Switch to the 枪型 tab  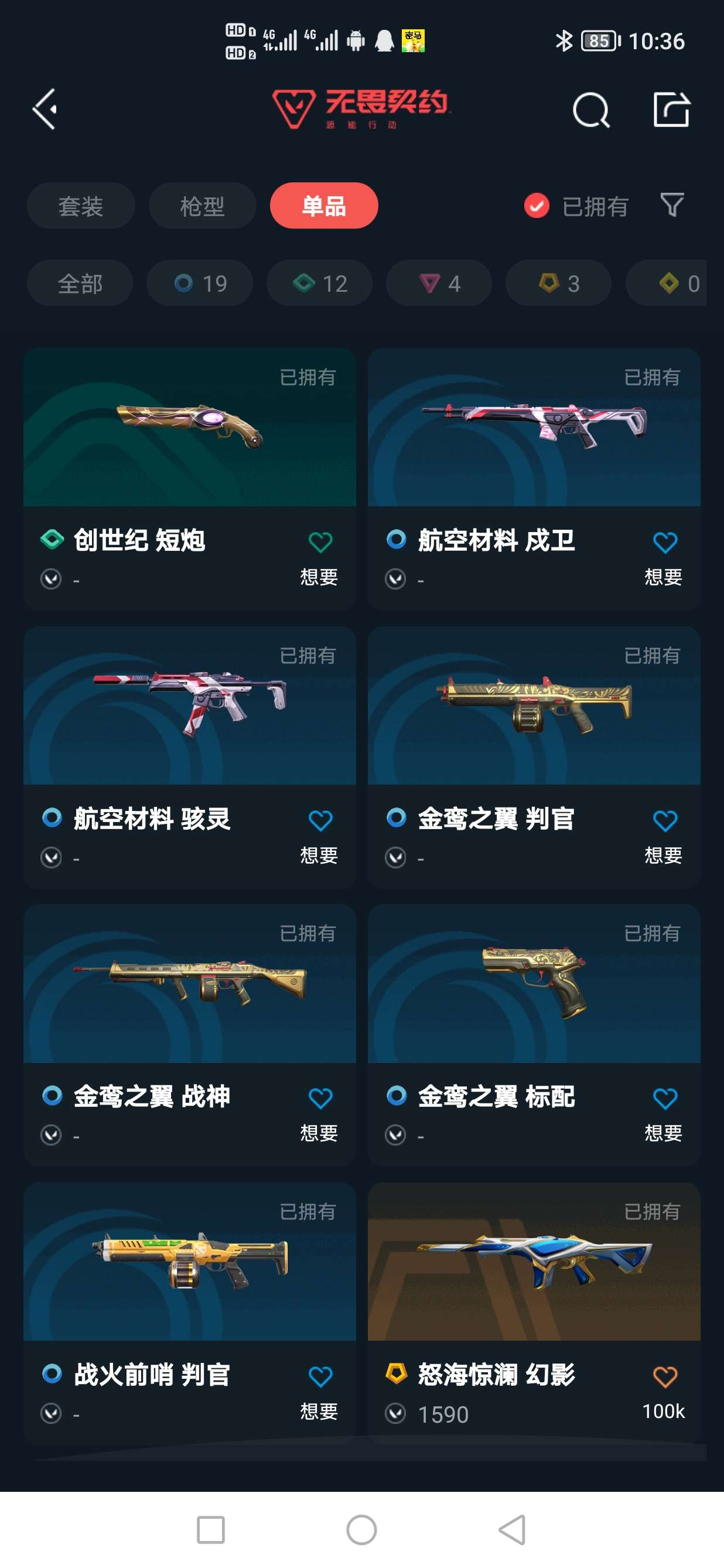[202, 206]
